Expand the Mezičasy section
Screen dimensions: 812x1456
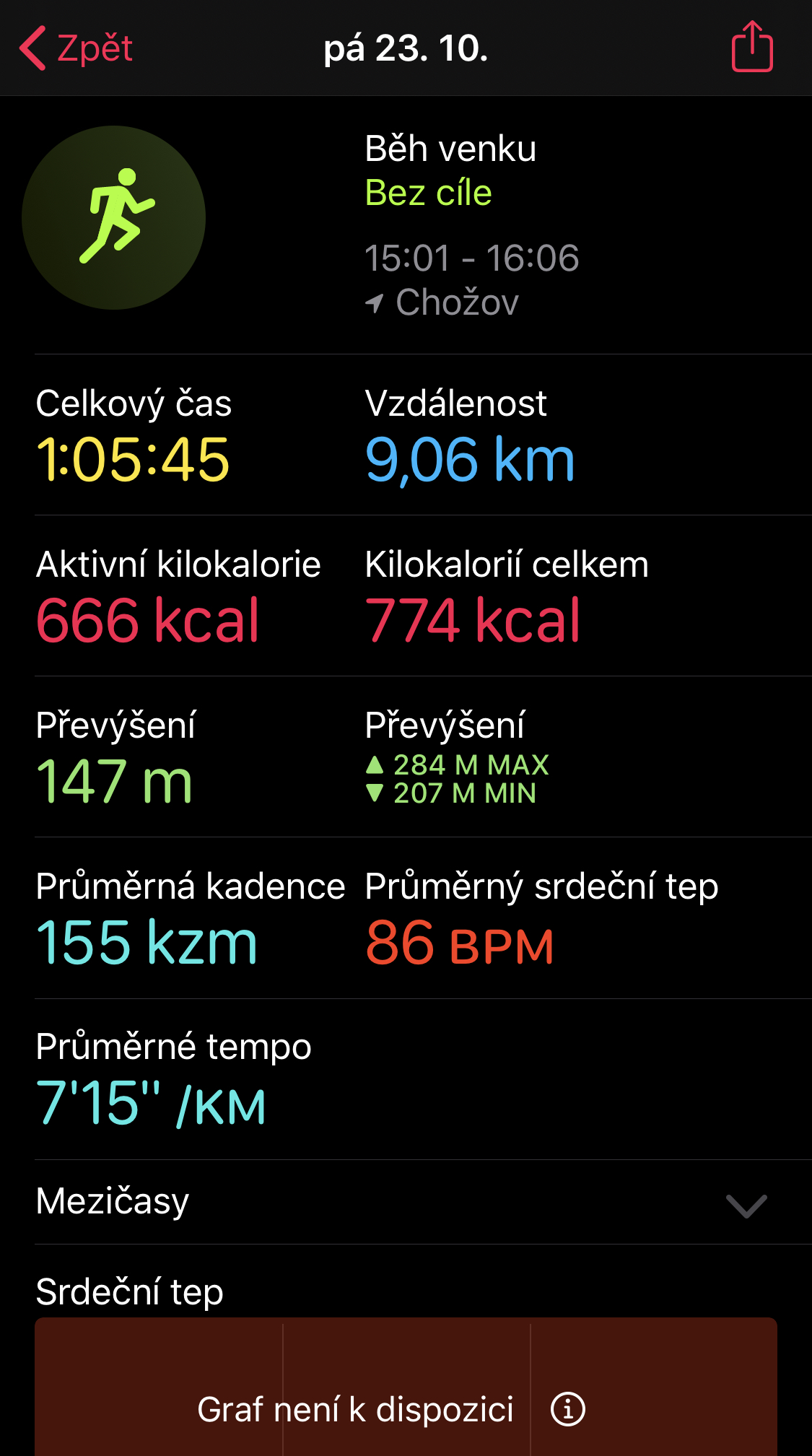pos(406,1203)
